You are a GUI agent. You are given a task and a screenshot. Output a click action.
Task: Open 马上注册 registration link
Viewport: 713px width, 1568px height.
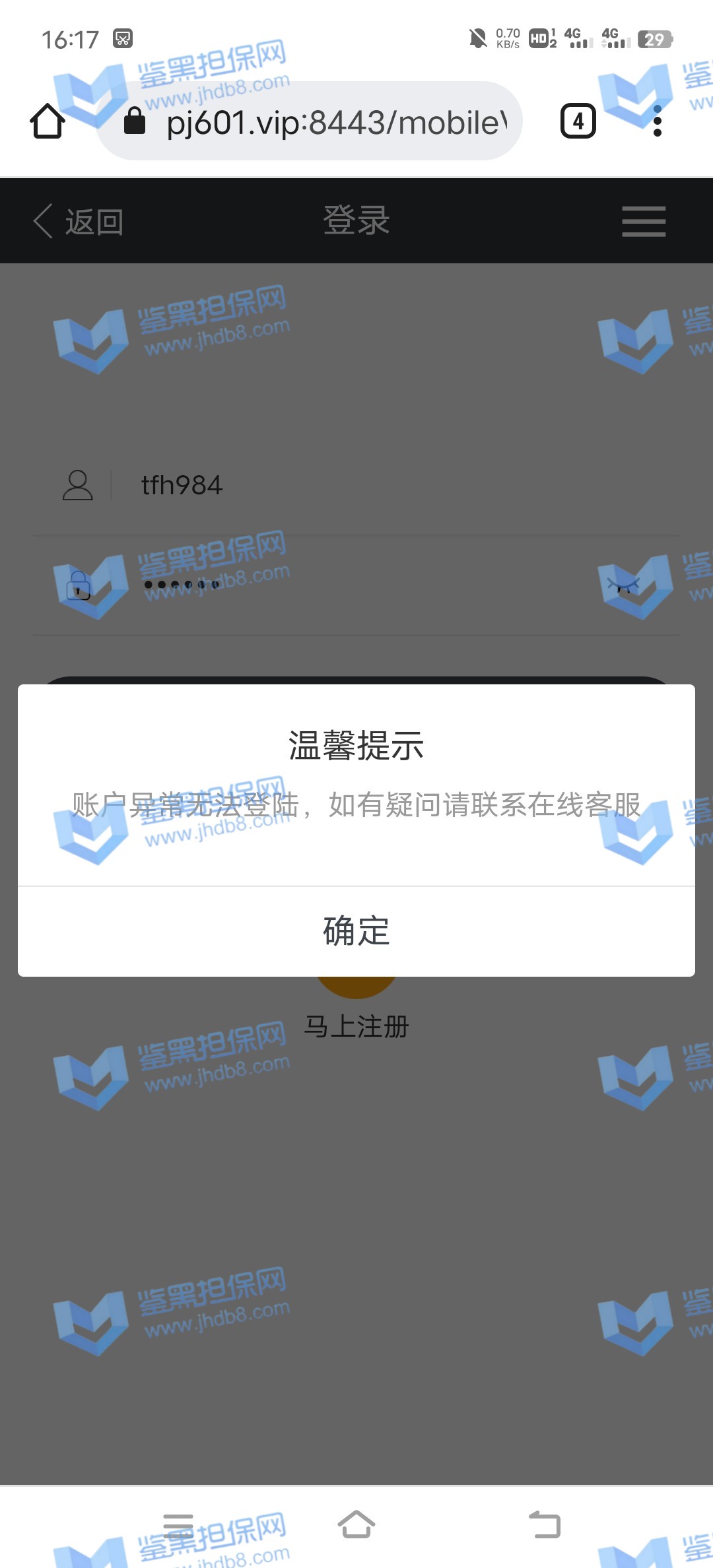(x=356, y=1026)
